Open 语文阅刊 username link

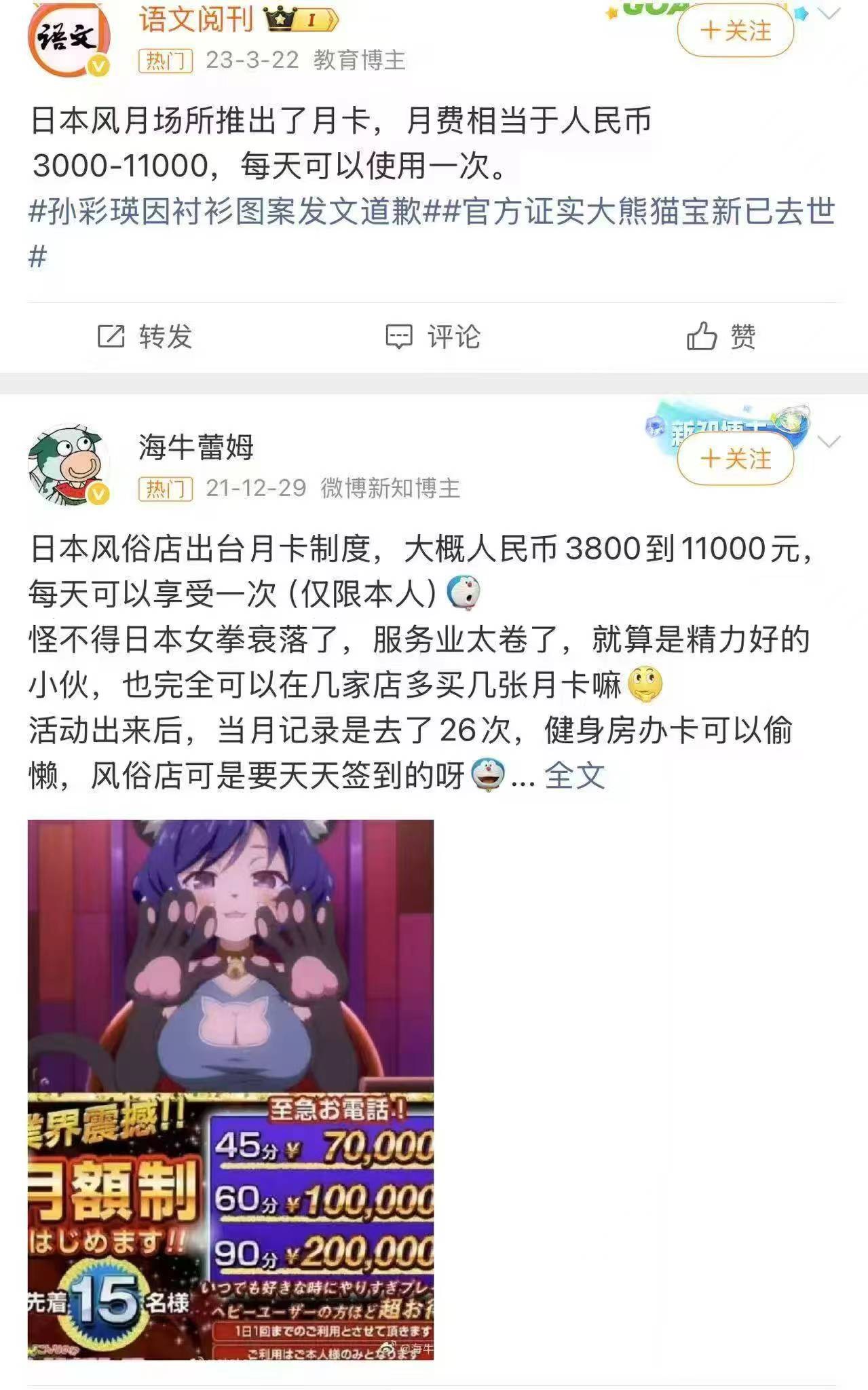[x=196, y=19]
